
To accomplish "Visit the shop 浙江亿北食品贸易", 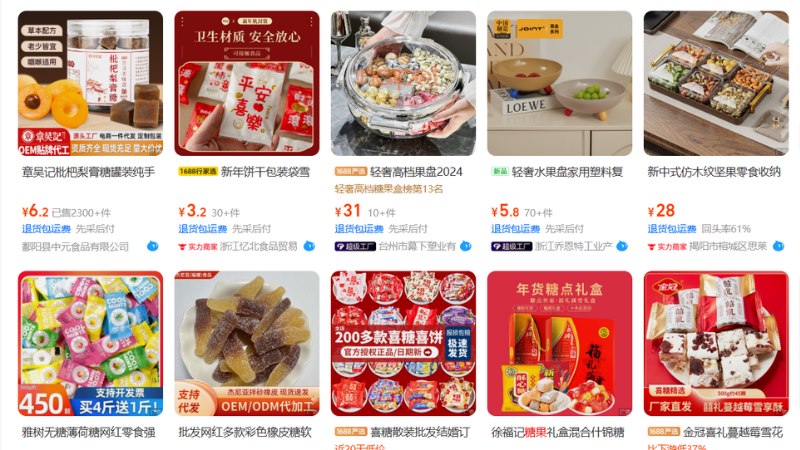I will (x=258, y=246).
